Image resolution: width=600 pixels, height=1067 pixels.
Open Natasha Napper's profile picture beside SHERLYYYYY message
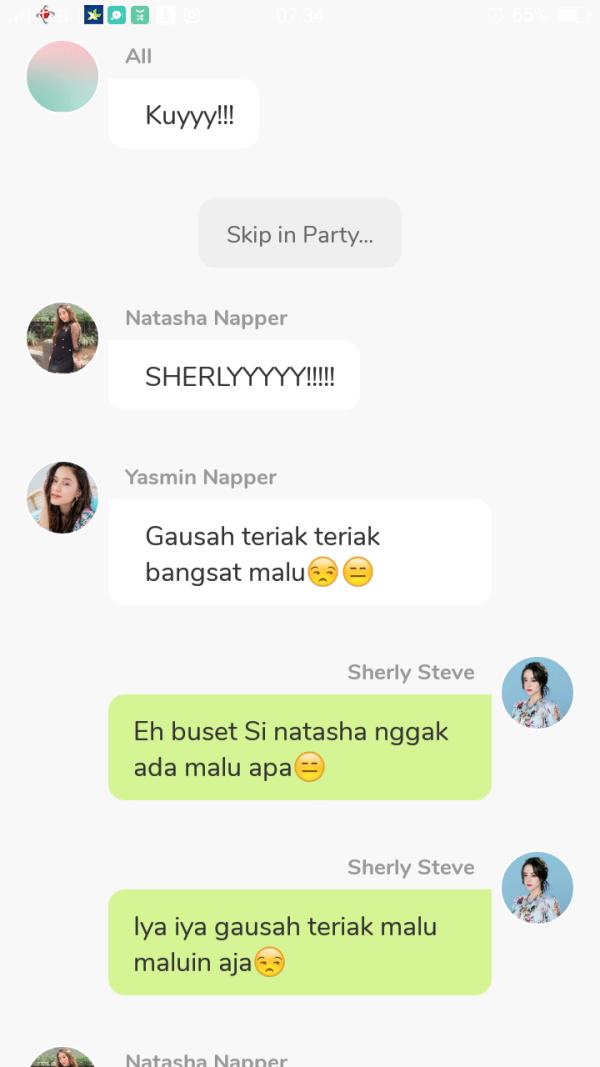pyautogui.click(x=62, y=338)
